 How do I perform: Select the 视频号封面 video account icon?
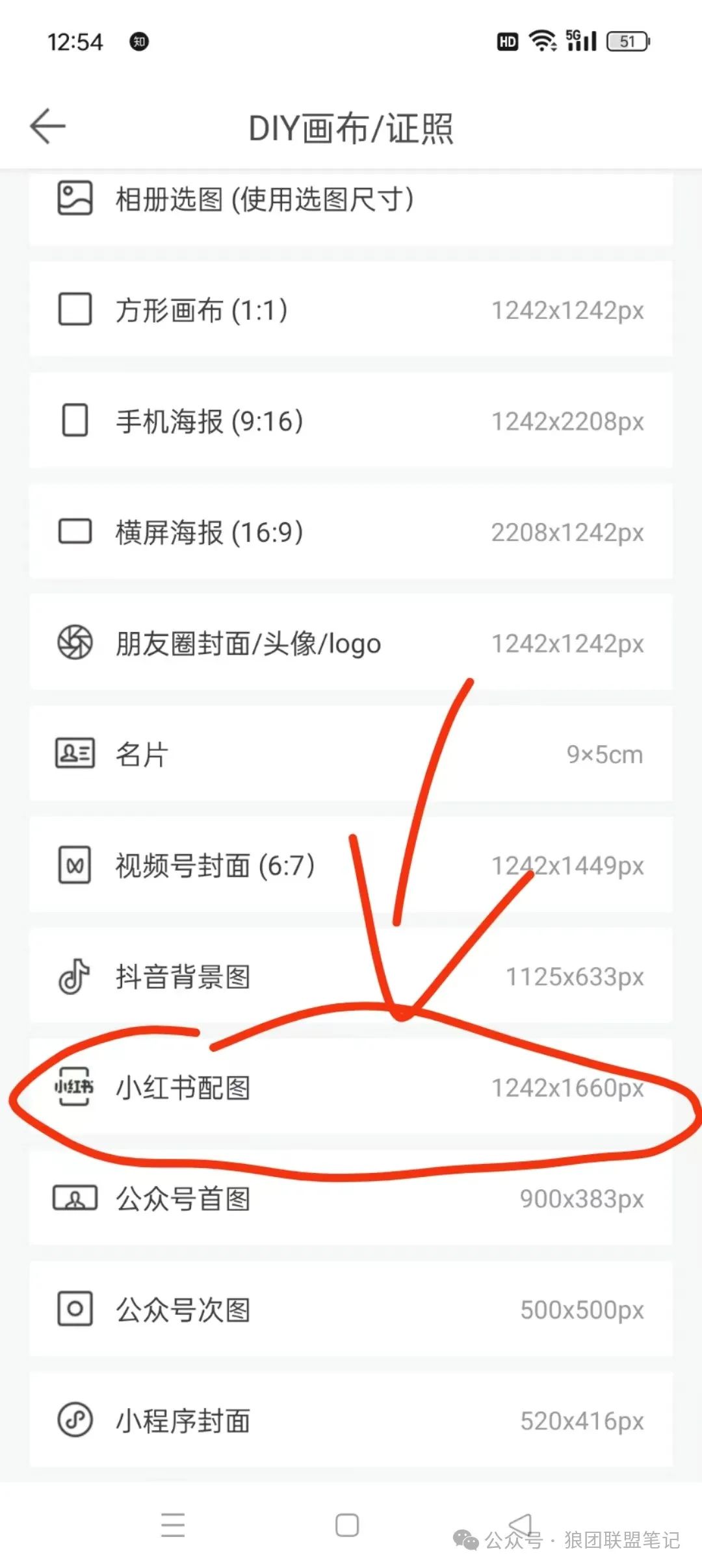(73, 865)
